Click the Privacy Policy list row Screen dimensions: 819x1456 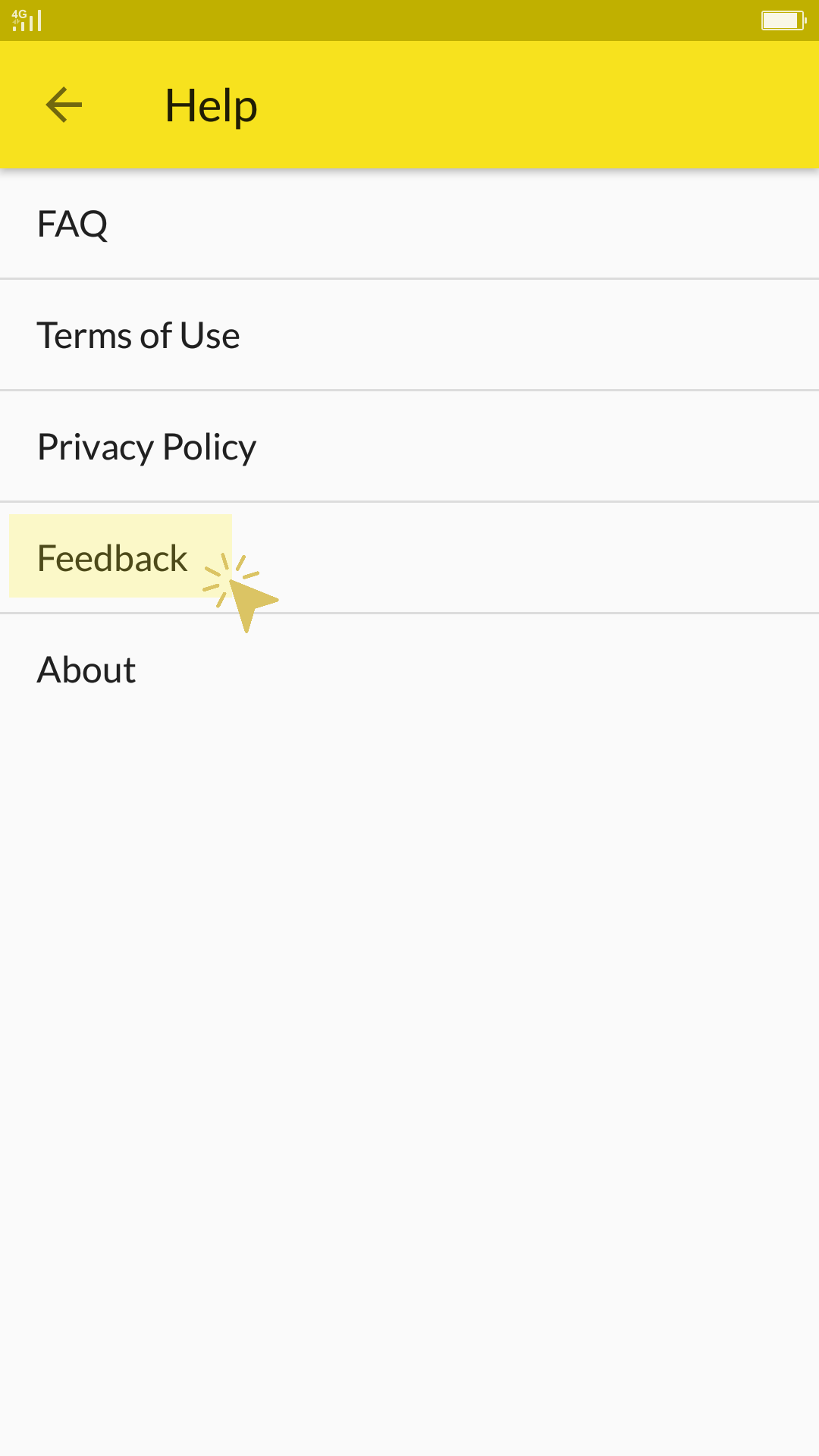click(x=409, y=446)
